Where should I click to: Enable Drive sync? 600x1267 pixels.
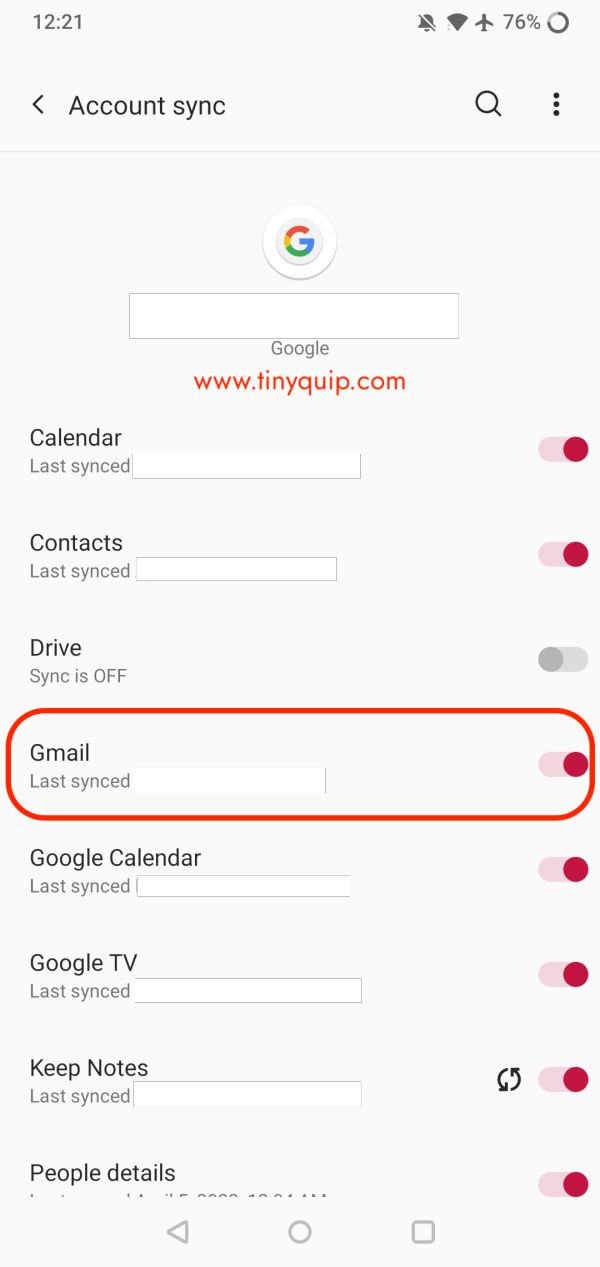(563, 659)
